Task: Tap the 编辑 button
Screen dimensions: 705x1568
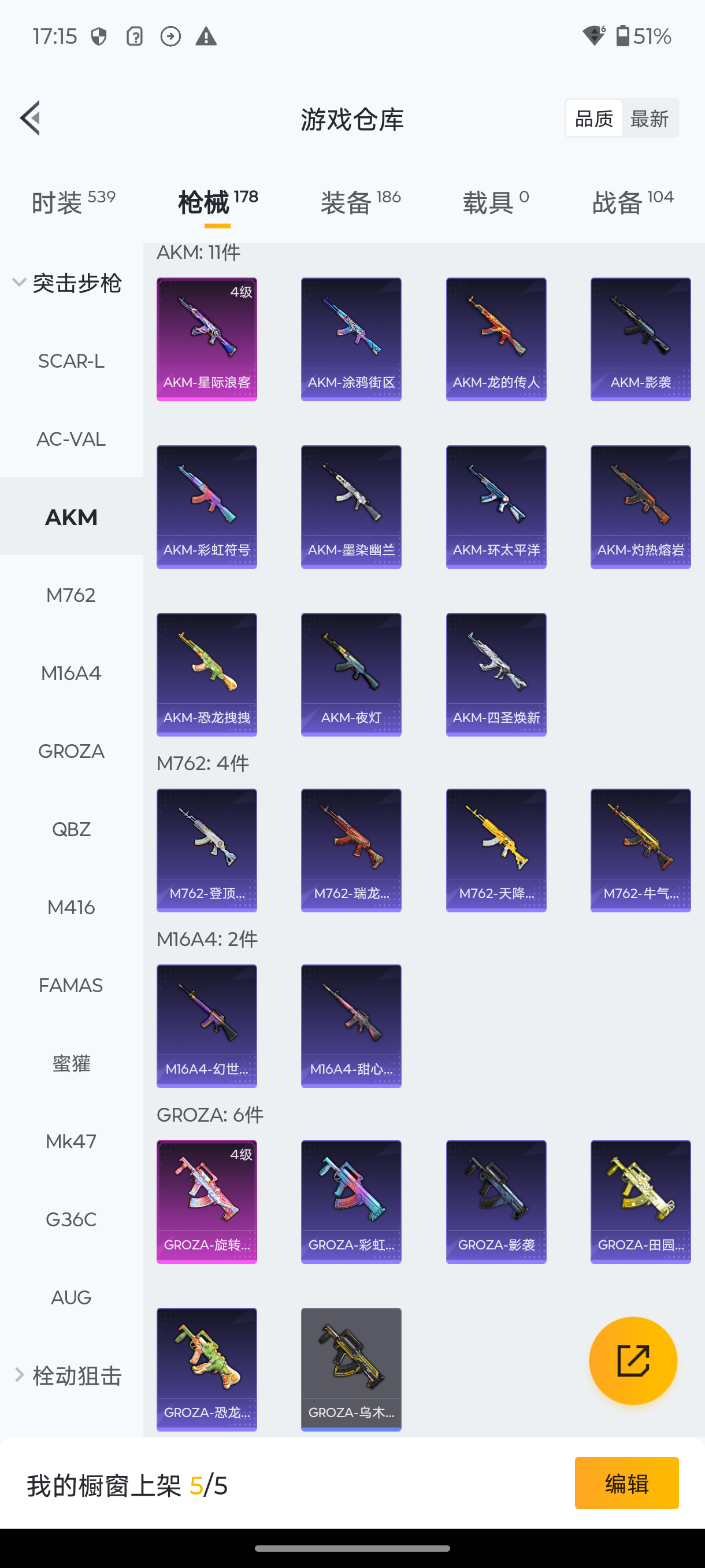Action: coord(626,1483)
